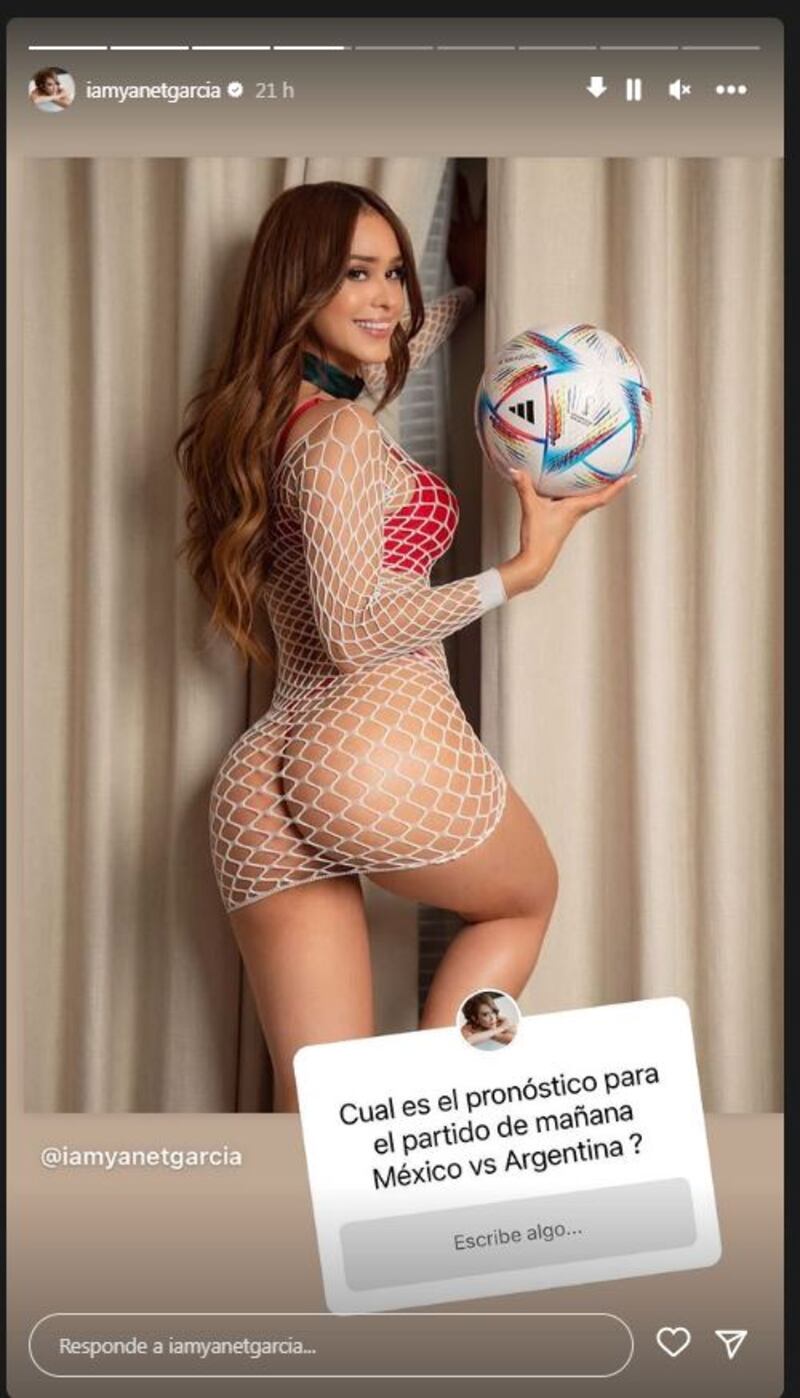800x1398 pixels.
Task: Tap the iamyanetgarcia username link
Action: pos(153,90)
